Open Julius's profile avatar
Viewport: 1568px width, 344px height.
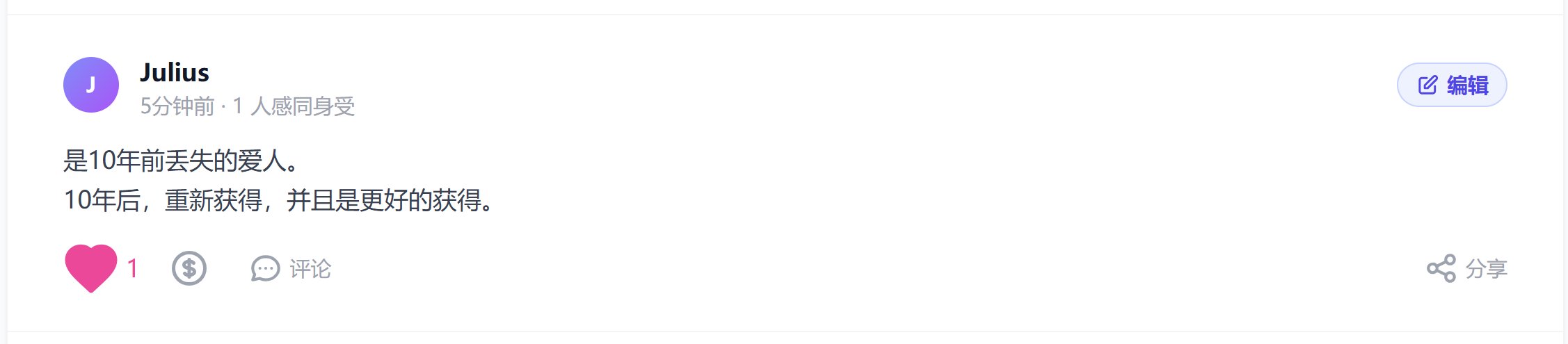point(91,85)
